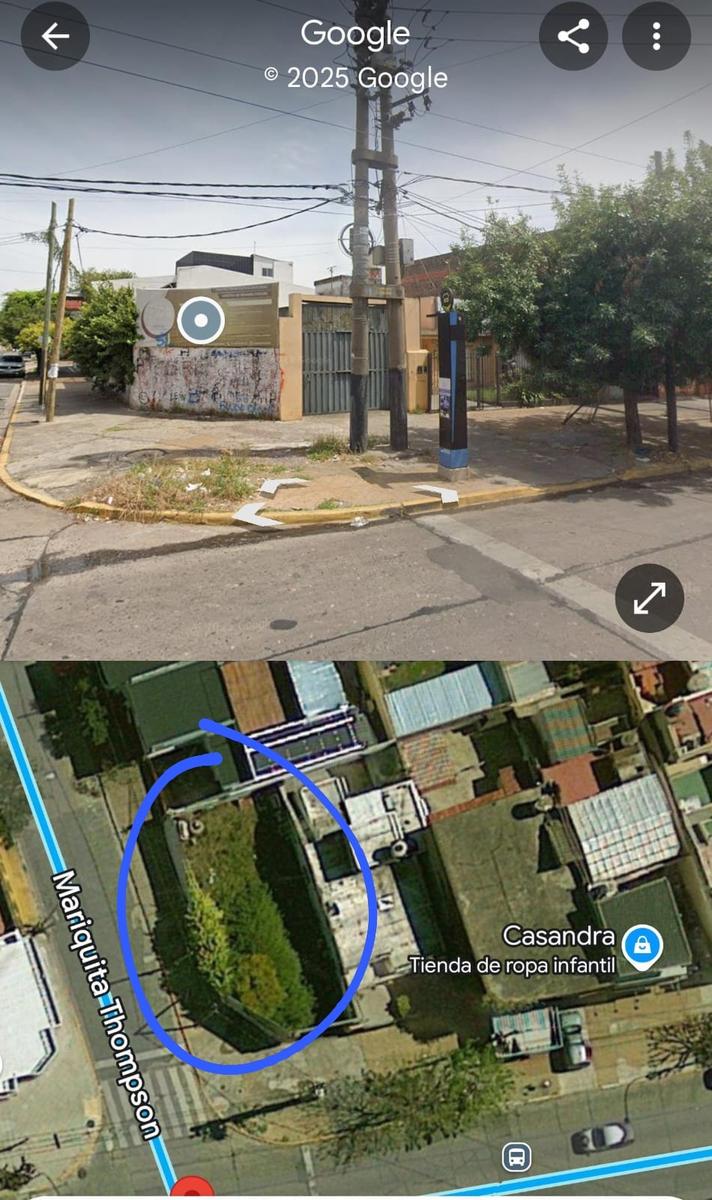Share this Street View location
Viewport: 712px width, 1200px height.
pyautogui.click(x=573, y=36)
